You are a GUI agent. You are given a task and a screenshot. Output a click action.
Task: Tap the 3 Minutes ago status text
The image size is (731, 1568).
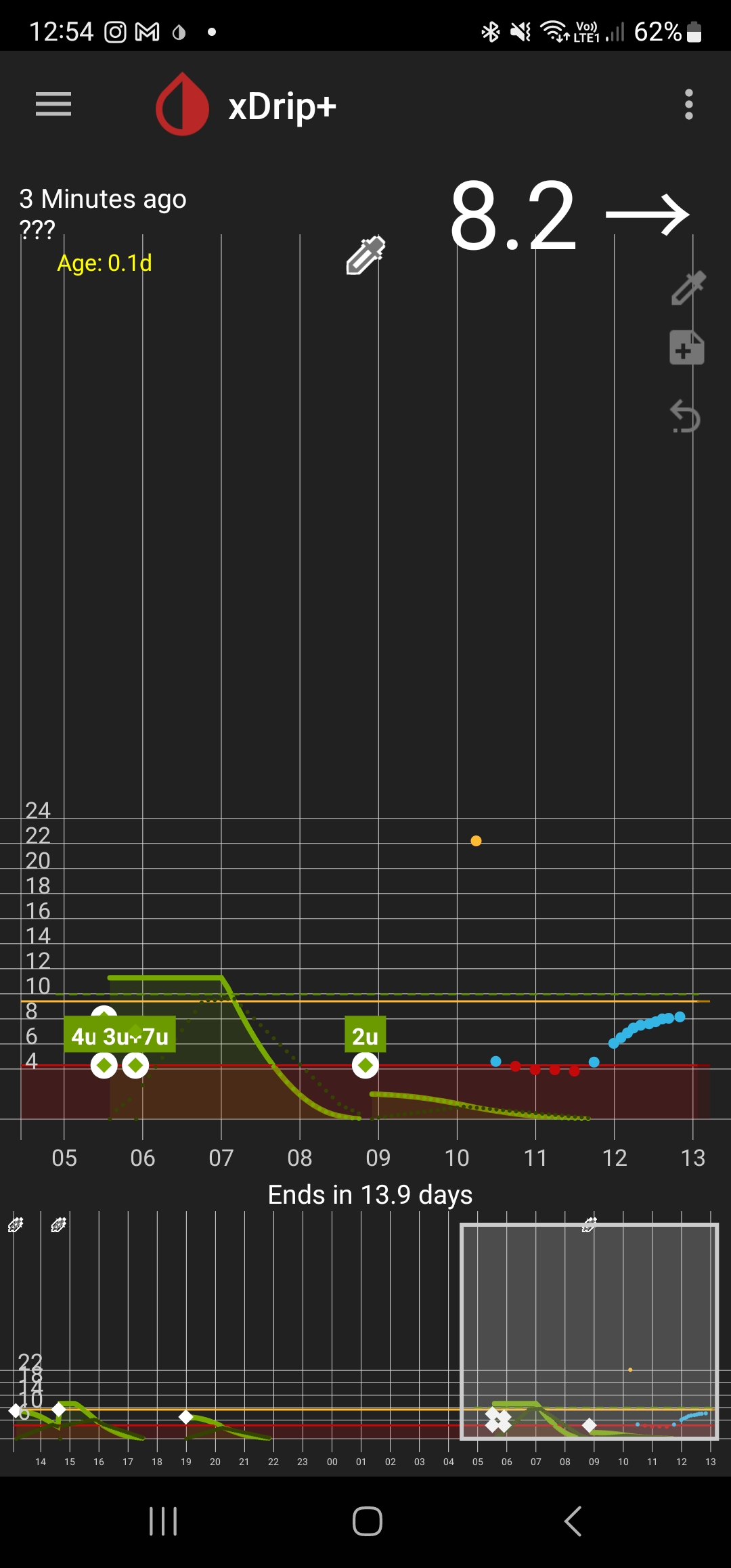click(103, 199)
